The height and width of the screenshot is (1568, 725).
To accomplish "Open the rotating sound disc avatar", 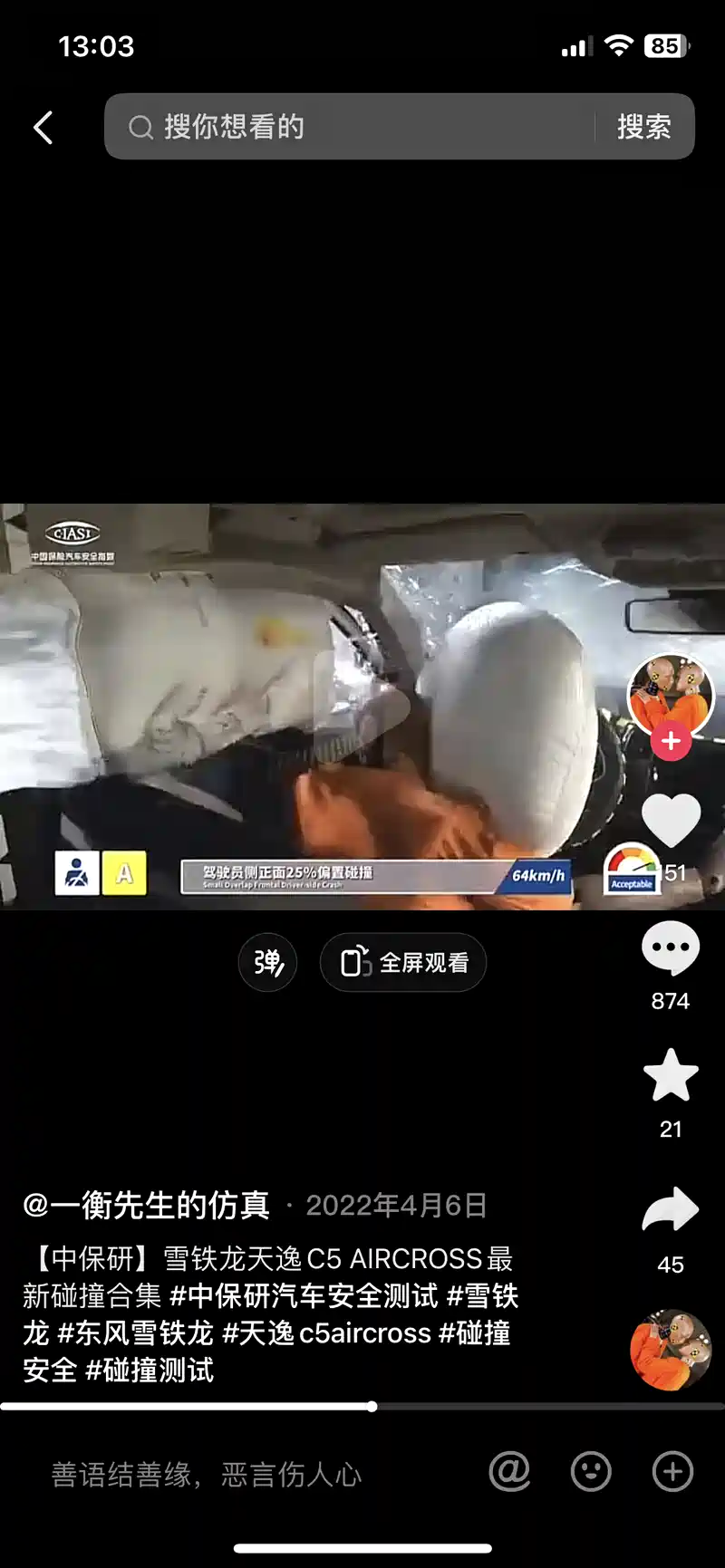I will click(671, 1350).
